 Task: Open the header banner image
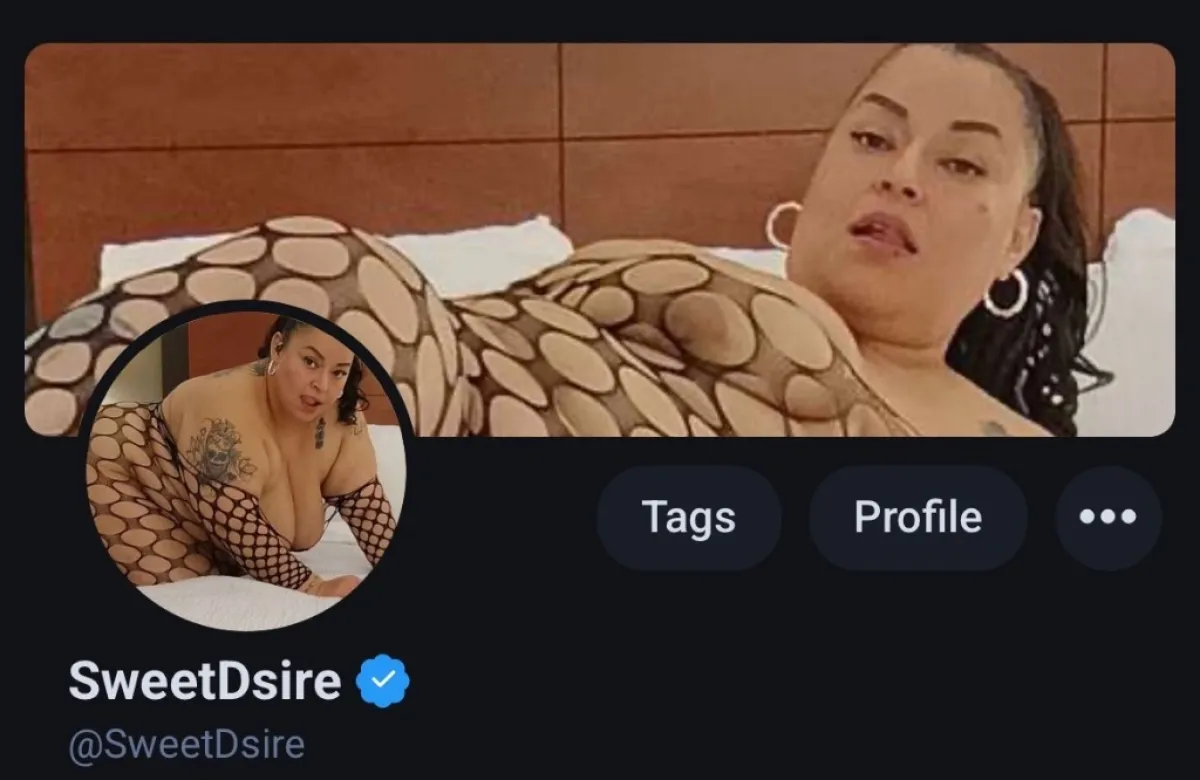[x=600, y=240]
